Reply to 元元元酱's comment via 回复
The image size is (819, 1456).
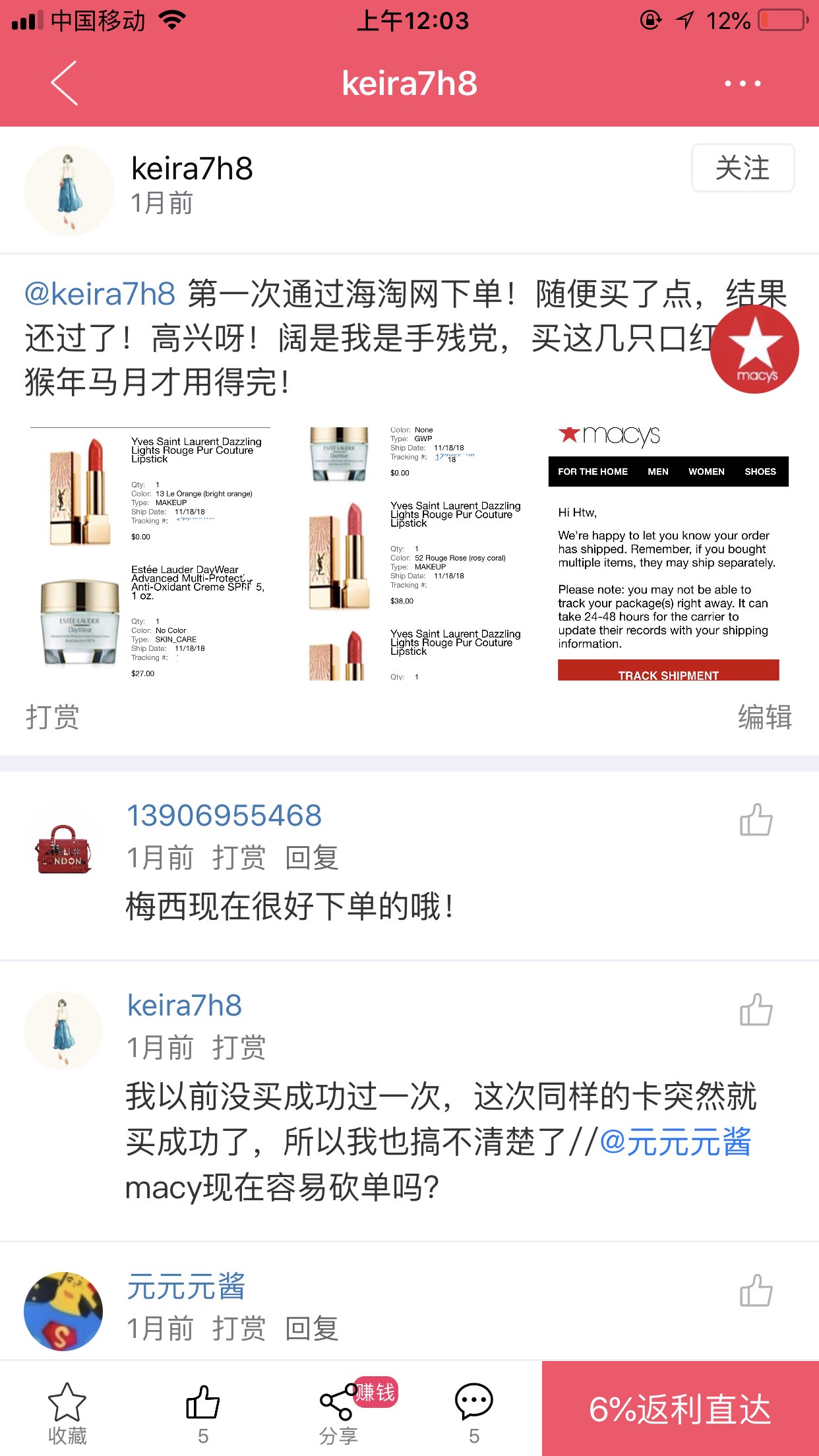[x=311, y=1328]
